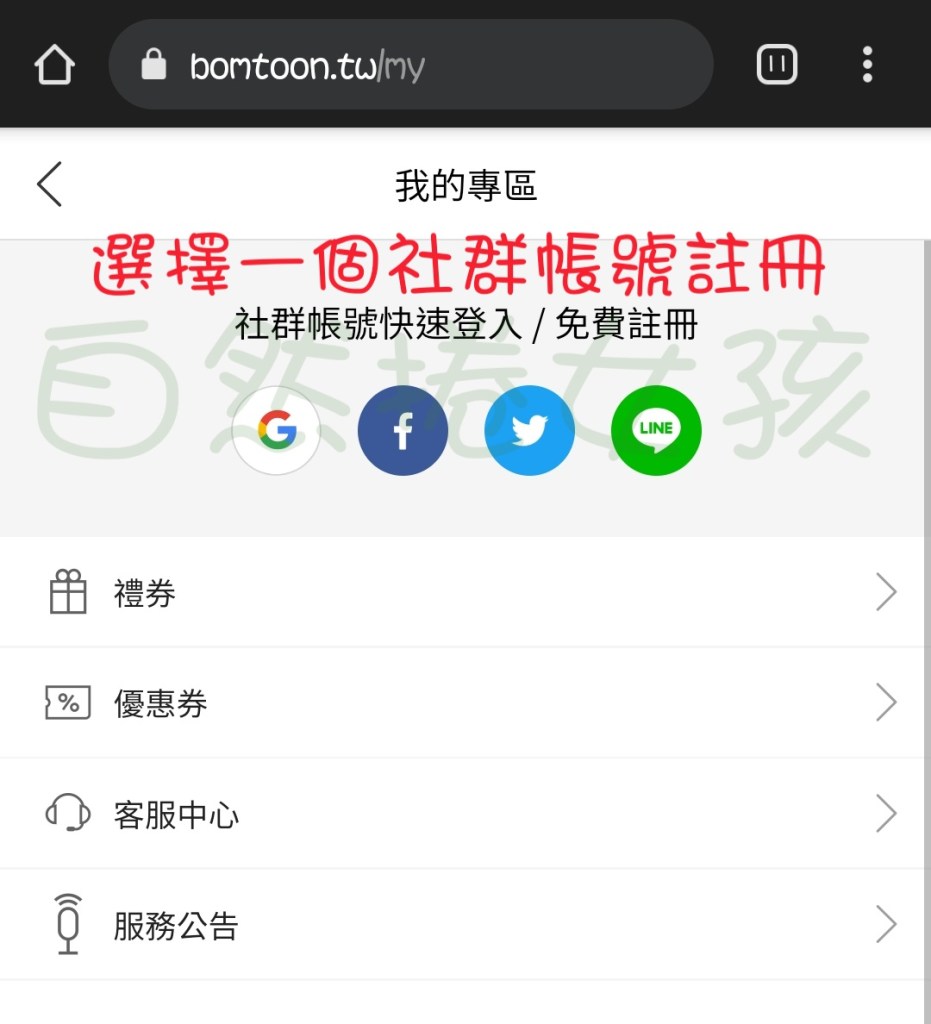This screenshot has height=1024, width=931.
Task: Log in using Facebook
Action: (402, 430)
